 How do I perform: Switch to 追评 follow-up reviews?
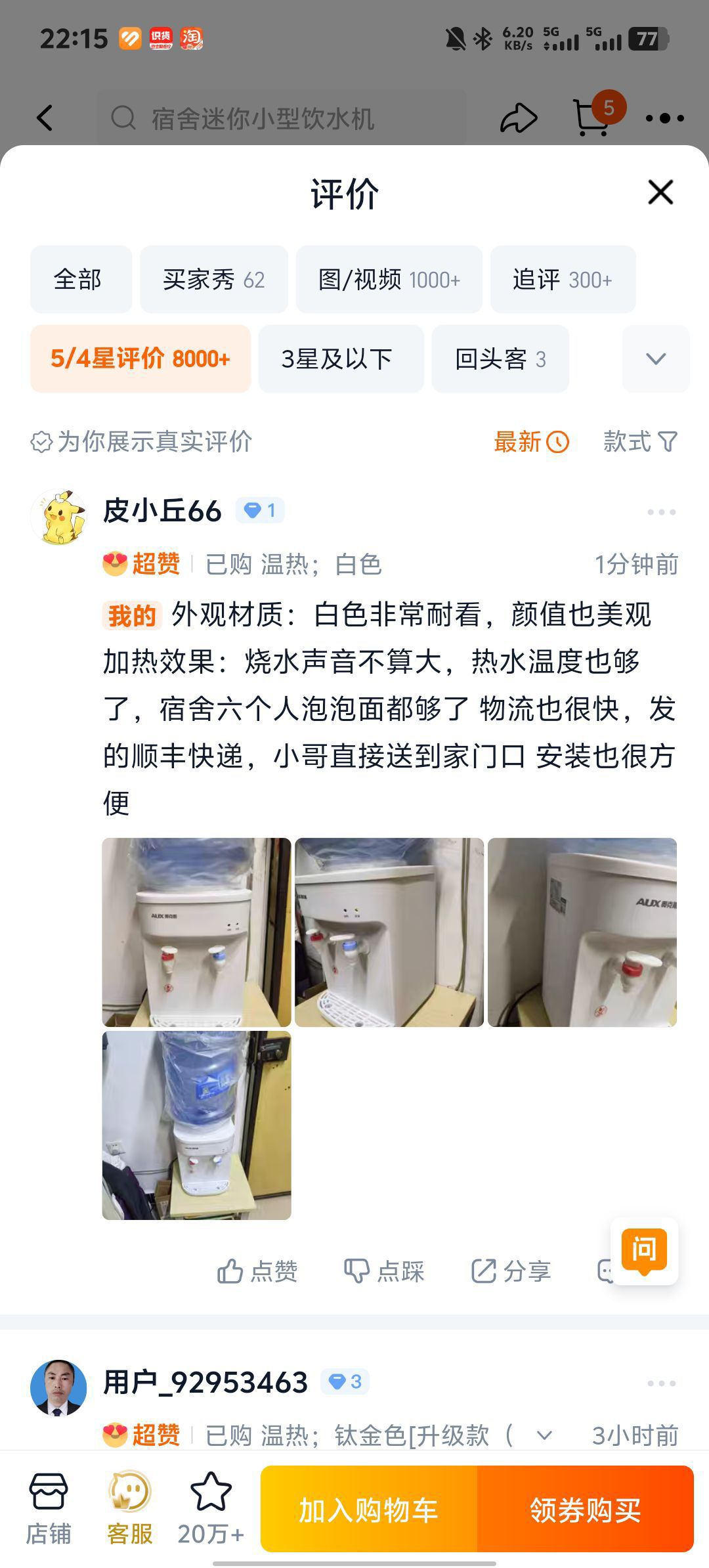pos(563,280)
